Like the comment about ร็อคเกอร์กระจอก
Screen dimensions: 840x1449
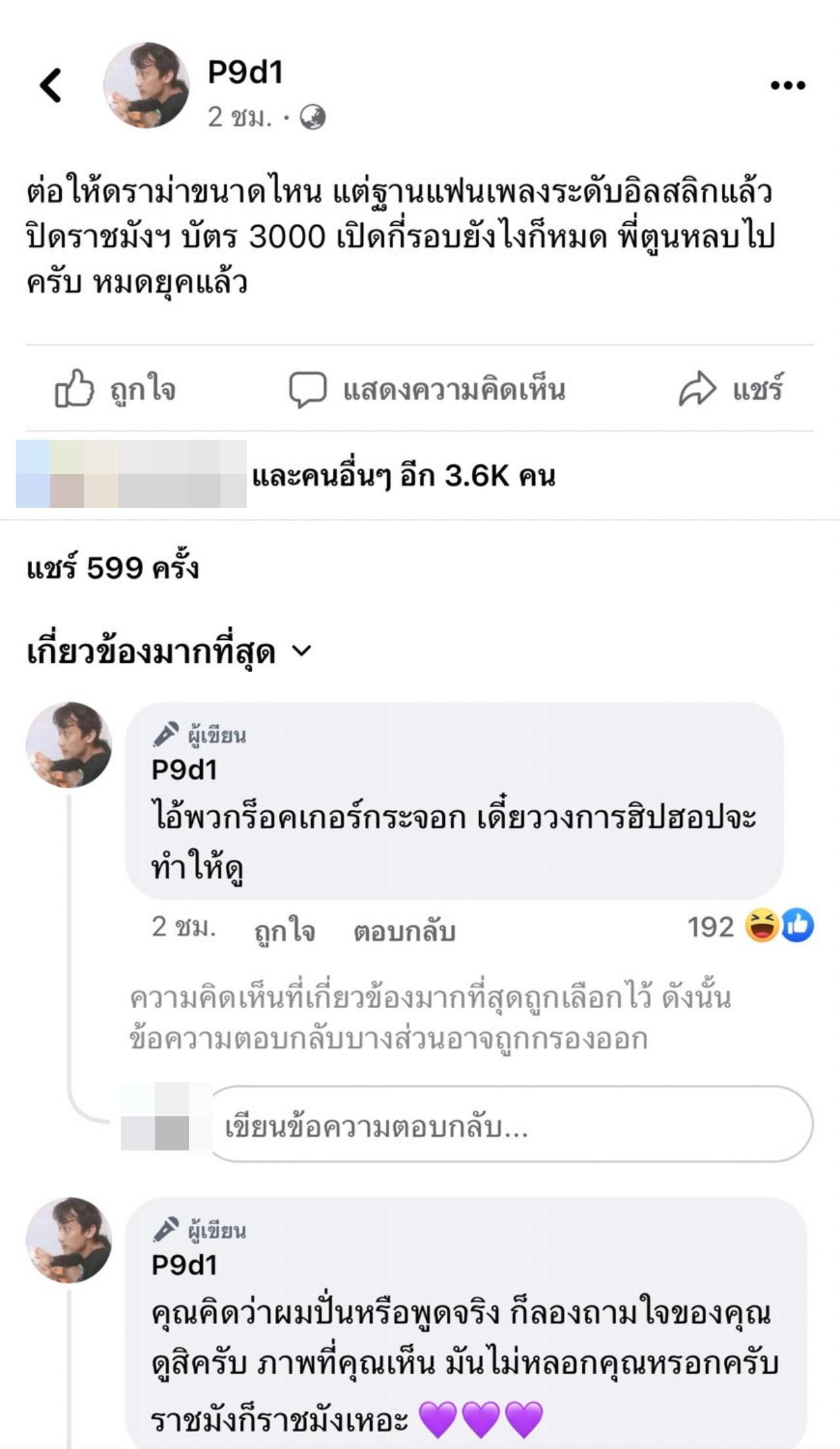click(x=284, y=929)
